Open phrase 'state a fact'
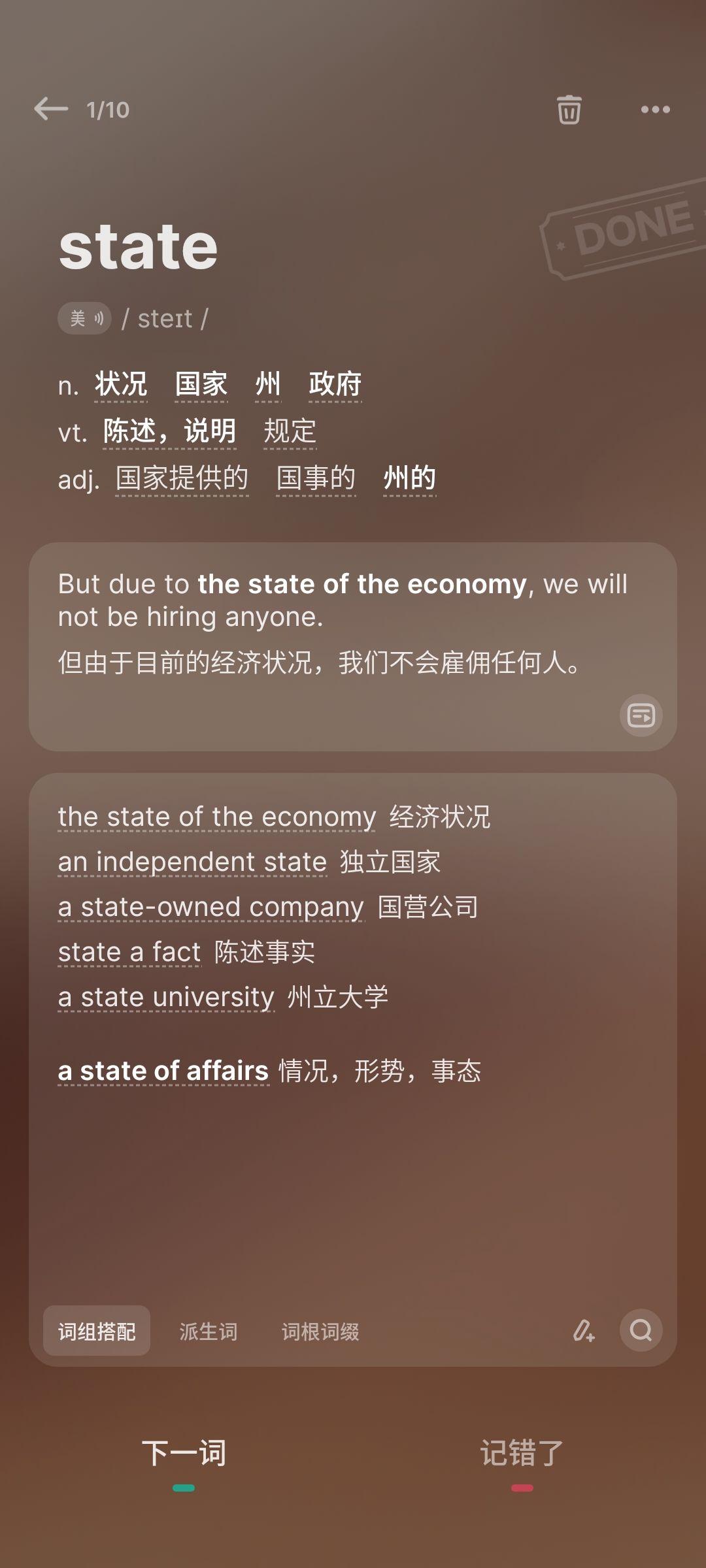Screen dimensions: 706x1568 pos(129,952)
